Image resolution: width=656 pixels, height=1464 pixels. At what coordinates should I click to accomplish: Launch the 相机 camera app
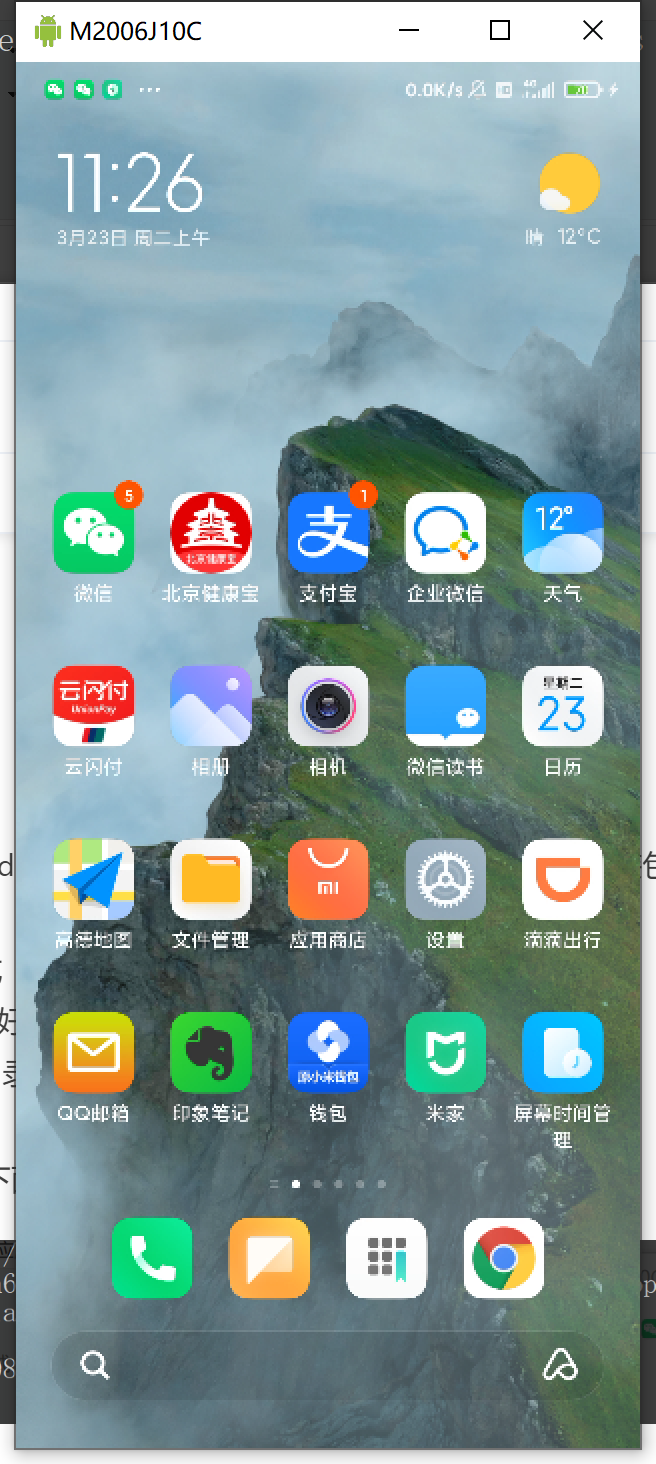point(328,706)
